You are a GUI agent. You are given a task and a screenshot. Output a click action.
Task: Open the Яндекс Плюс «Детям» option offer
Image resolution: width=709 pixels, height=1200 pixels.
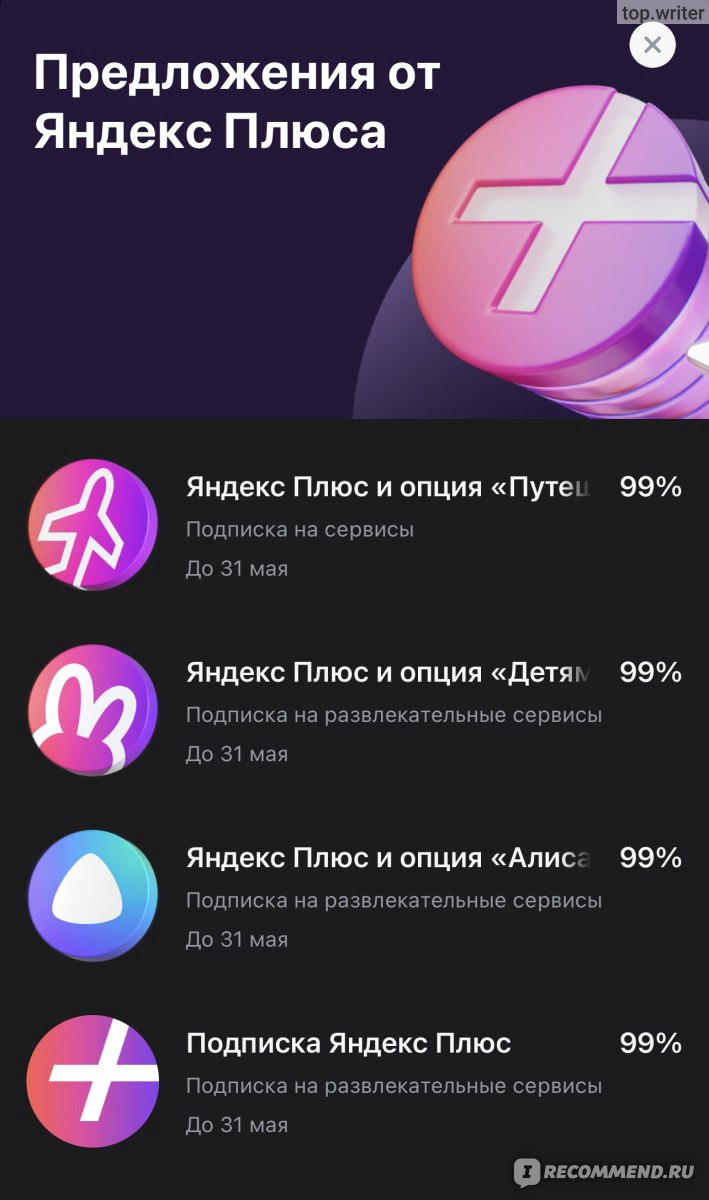coord(354,710)
